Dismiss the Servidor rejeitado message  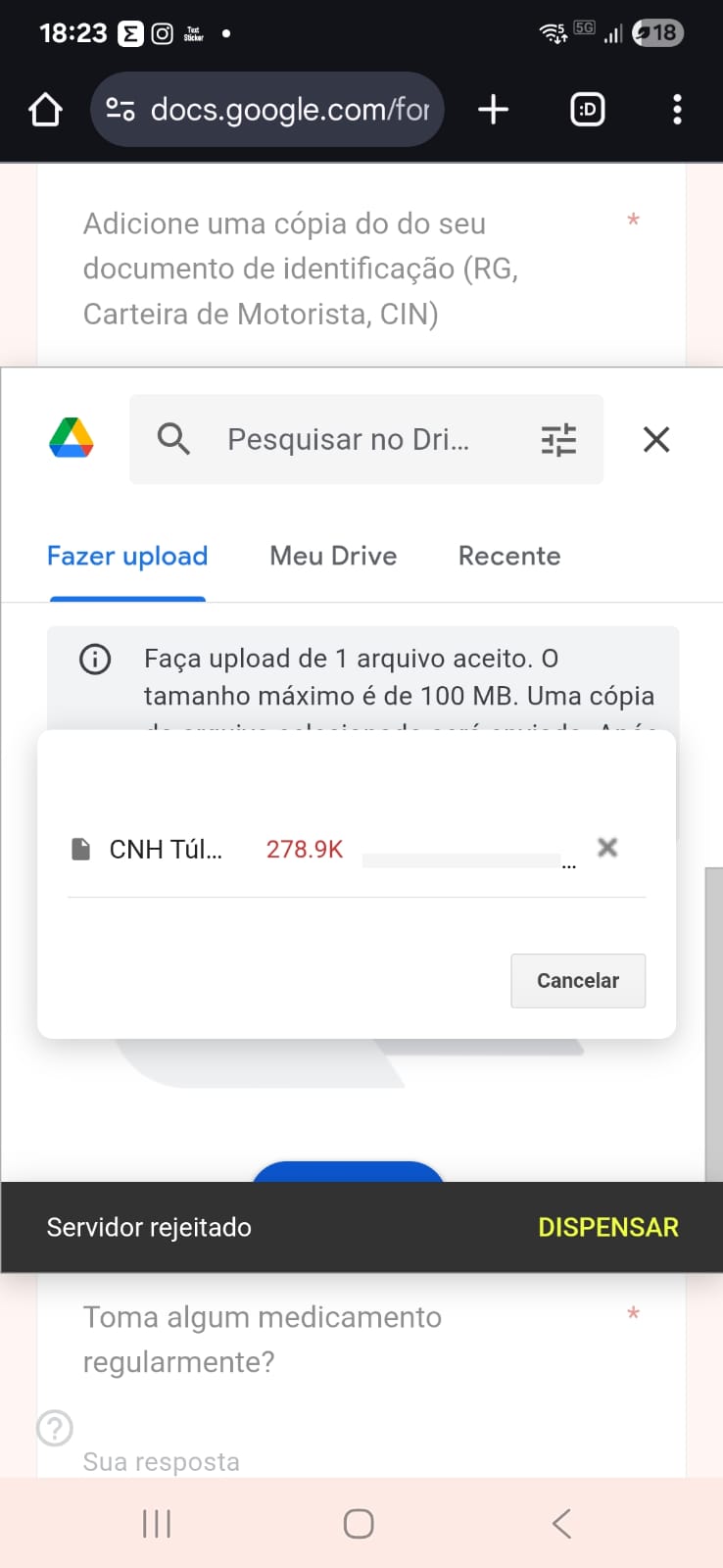(607, 1227)
